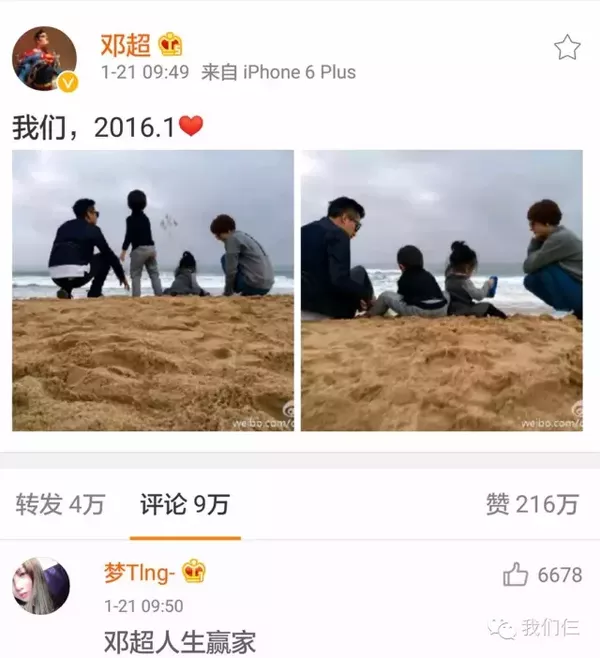Open the first beach photo of the post

coord(153,290)
